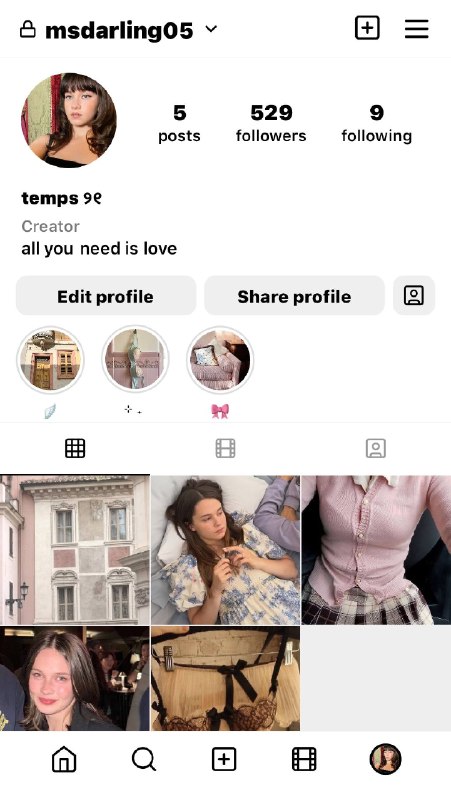451x800 pixels.
Task: Open the building facade post
Action: point(74,550)
